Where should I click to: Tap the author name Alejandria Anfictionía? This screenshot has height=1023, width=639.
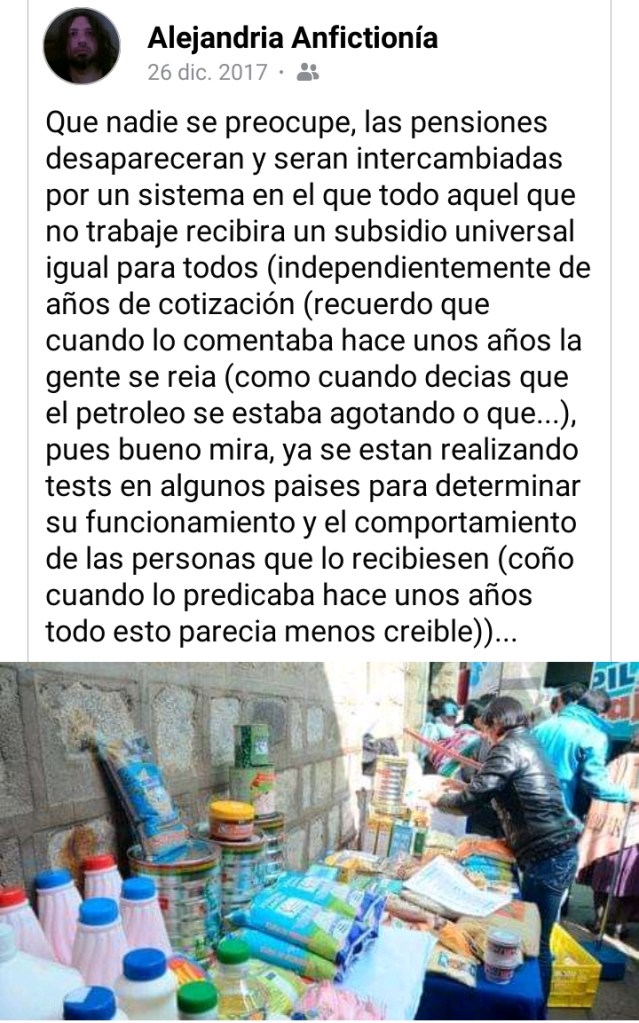coord(292,38)
